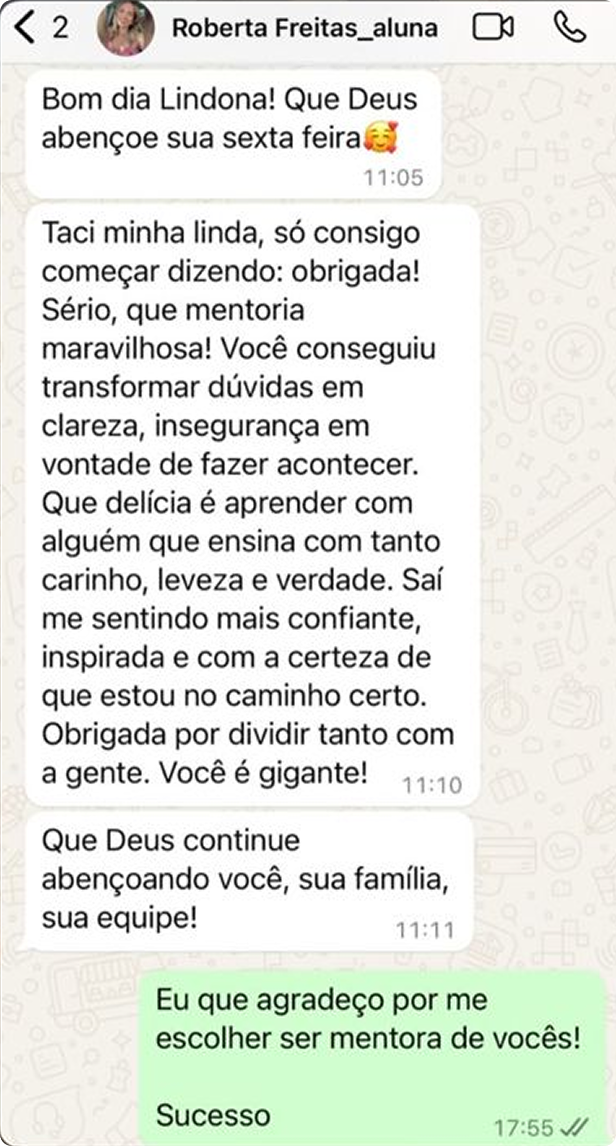This screenshot has height=1146, width=616.
Task: Open Roberta Freitas_aluna's profile photo
Action: pyautogui.click(x=125, y=28)
